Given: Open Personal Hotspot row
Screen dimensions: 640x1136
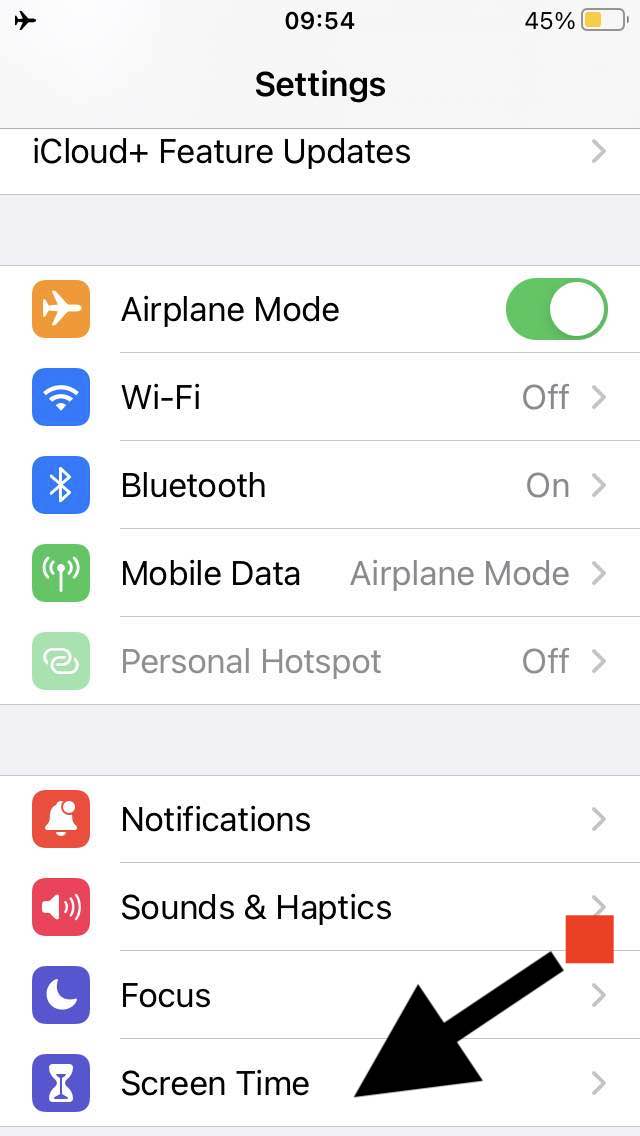Looking at the screenshot, I should (x=320, y=662).
